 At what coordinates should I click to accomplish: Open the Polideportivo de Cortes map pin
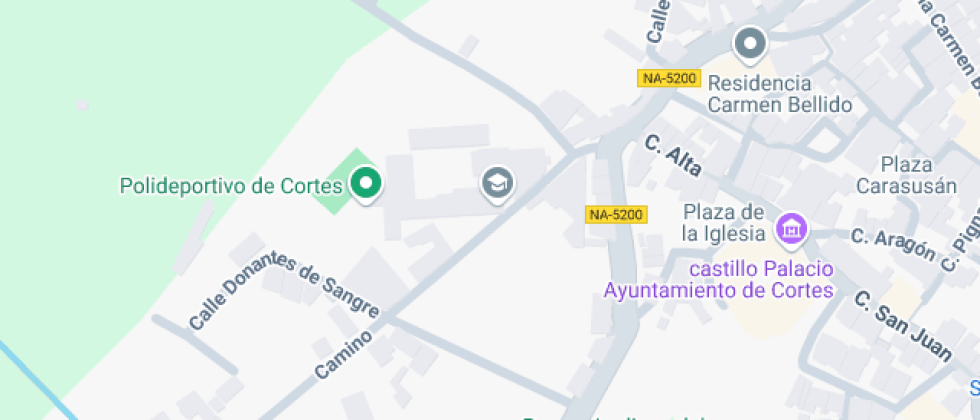click(366, 184)
